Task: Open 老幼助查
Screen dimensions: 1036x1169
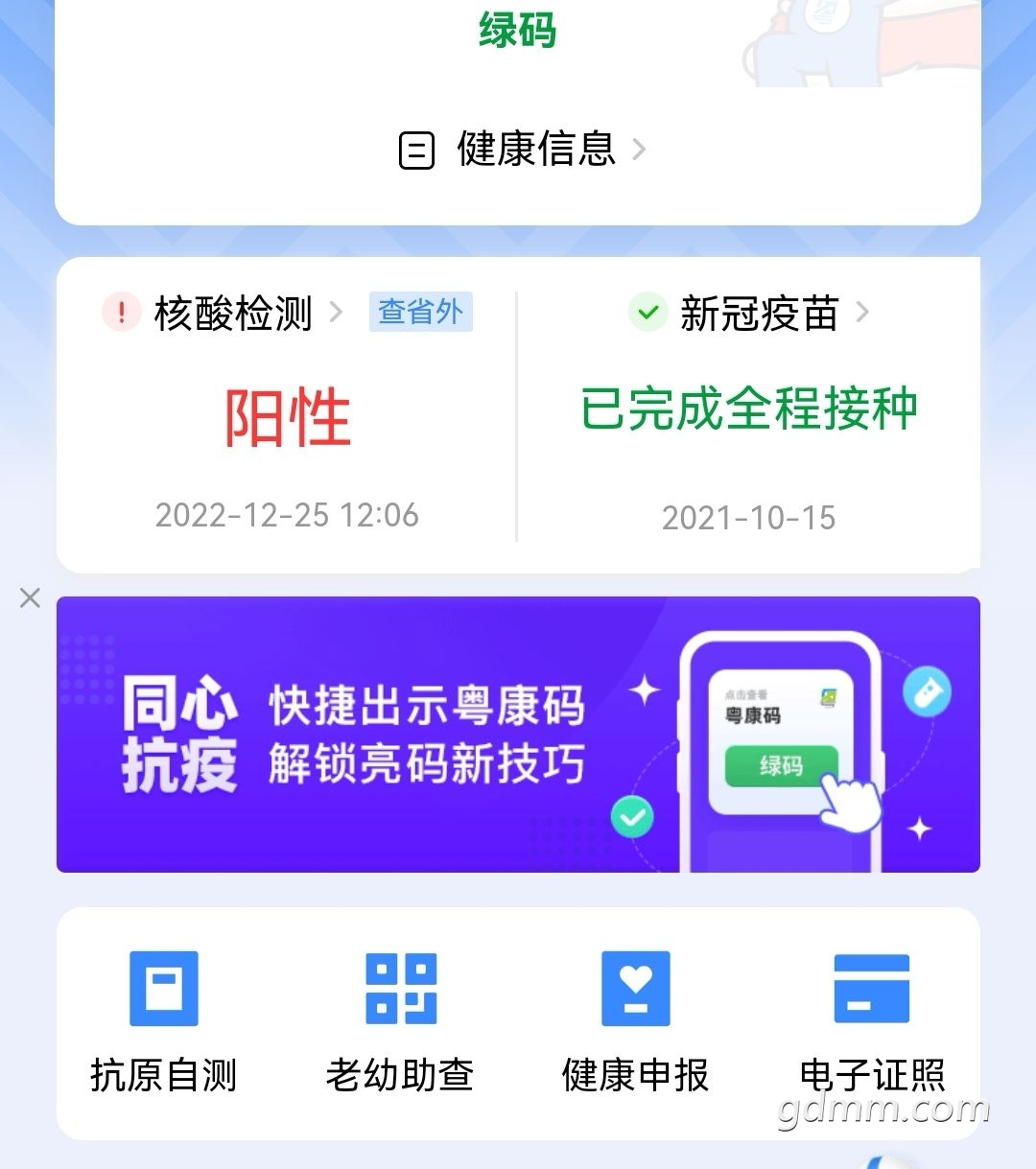Action: click(400, 1021)
